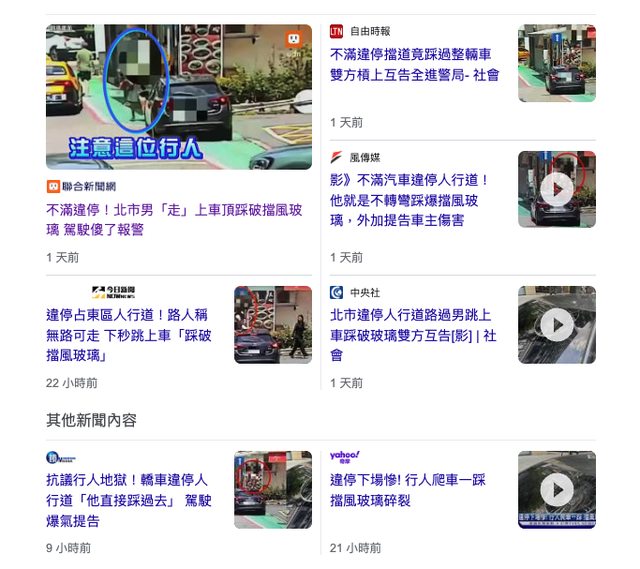Open the article 抗議行人地獄 轎車違停人行道
Image resolution: width=640 pixels, height=569 pixels.
pos(130,500)
